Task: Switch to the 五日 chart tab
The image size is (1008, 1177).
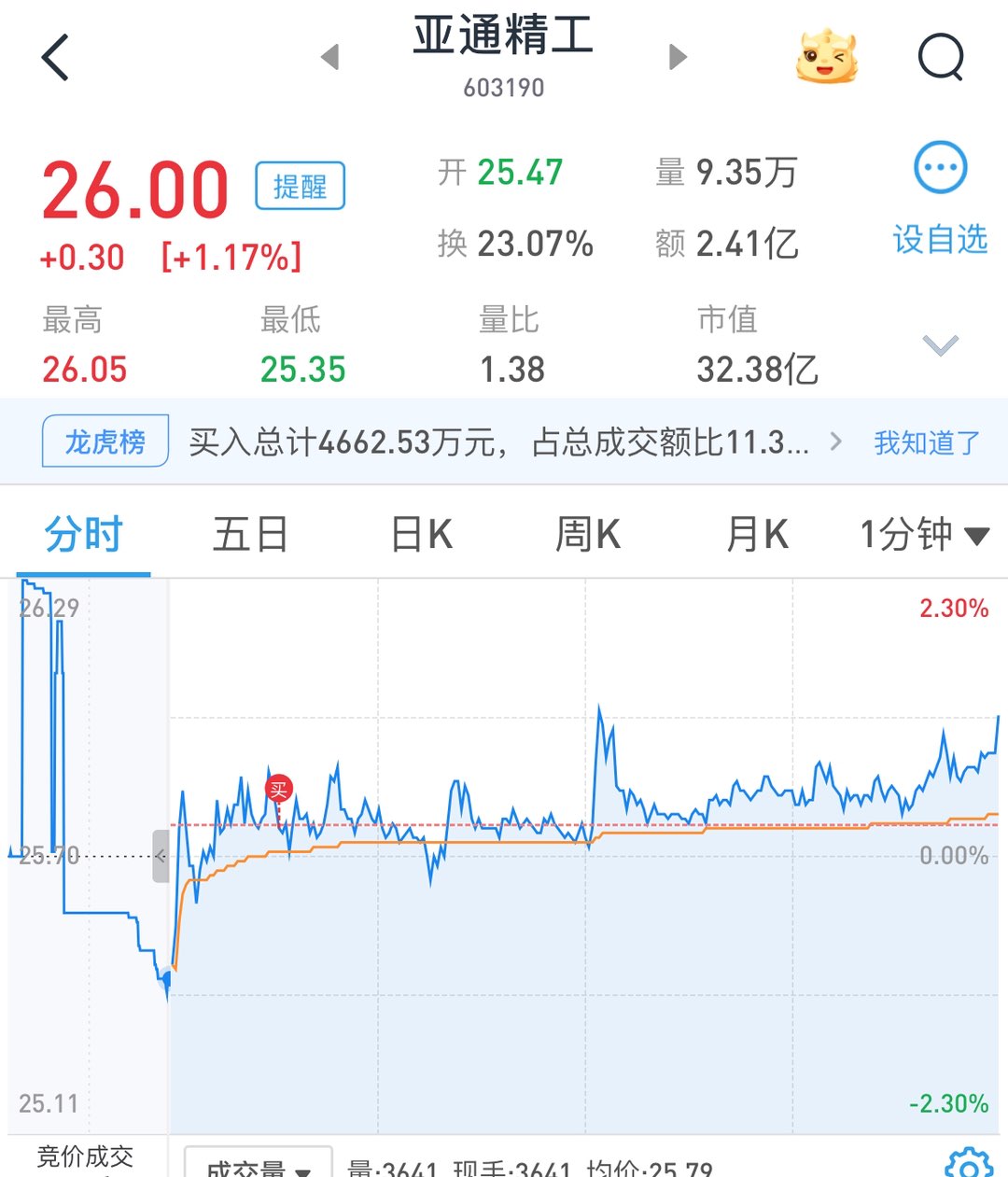Action: point(250,535)
